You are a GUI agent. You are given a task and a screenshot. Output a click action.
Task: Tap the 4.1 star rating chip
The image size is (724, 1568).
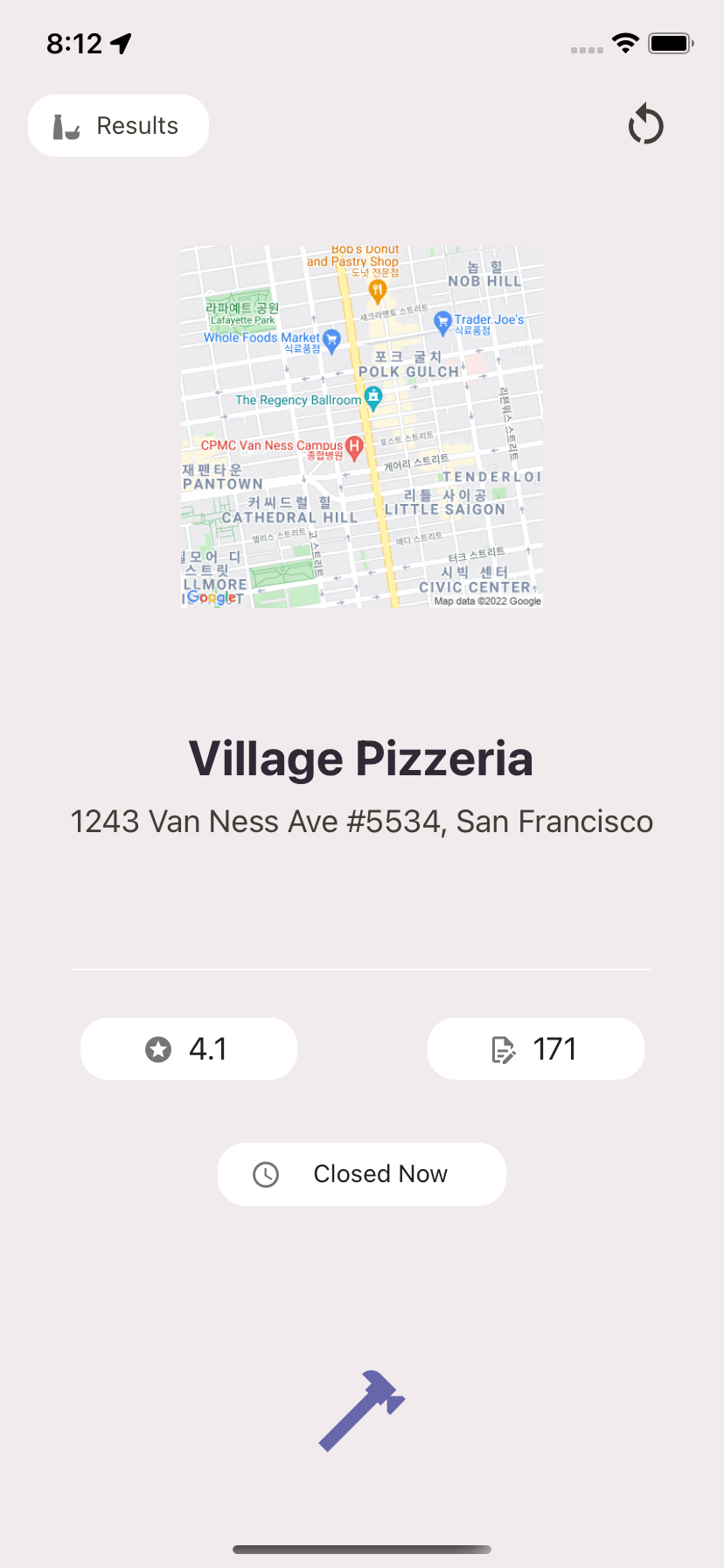point(189,1048)
